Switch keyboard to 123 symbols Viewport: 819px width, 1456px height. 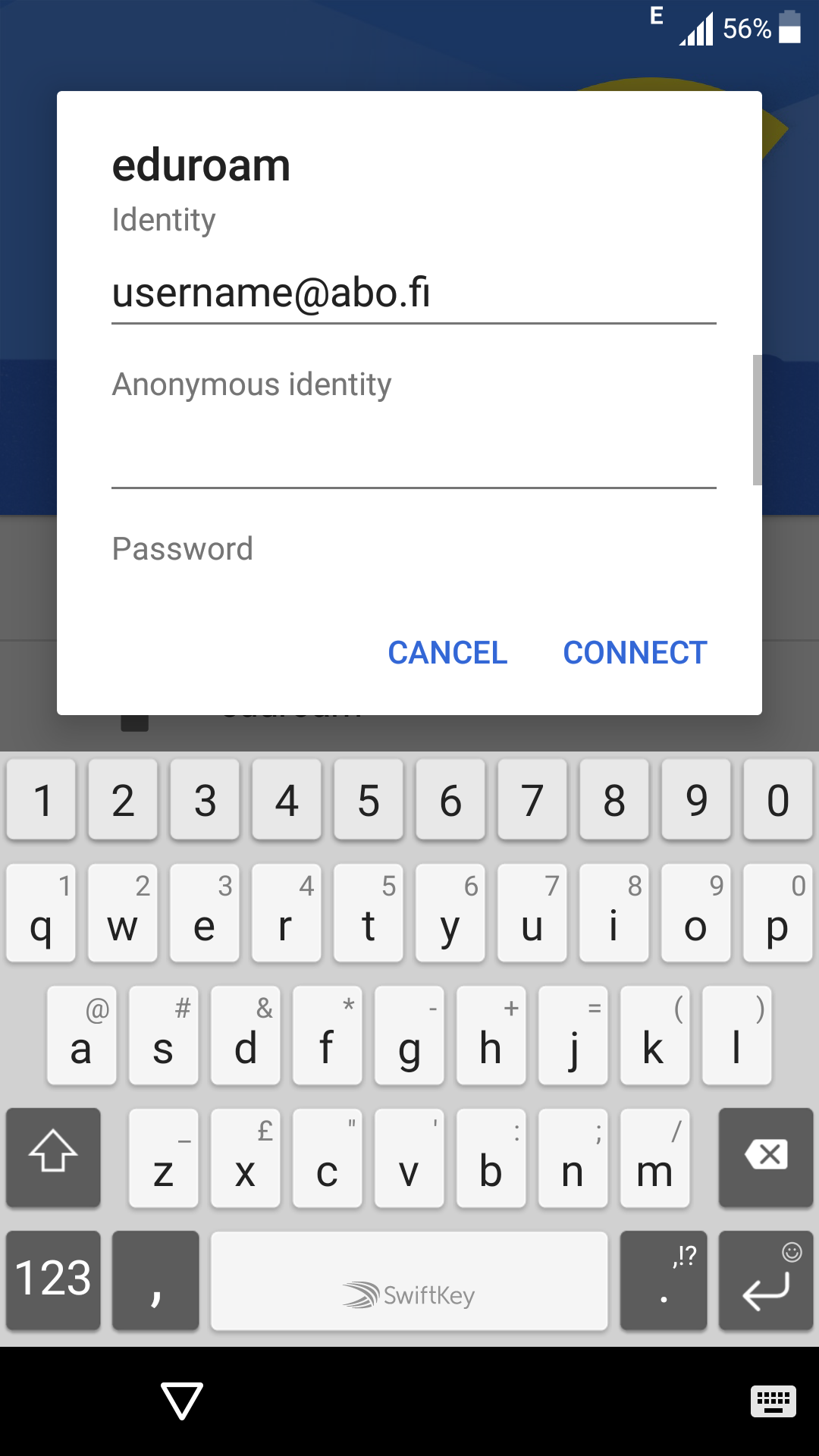[x=53, y=1280]
